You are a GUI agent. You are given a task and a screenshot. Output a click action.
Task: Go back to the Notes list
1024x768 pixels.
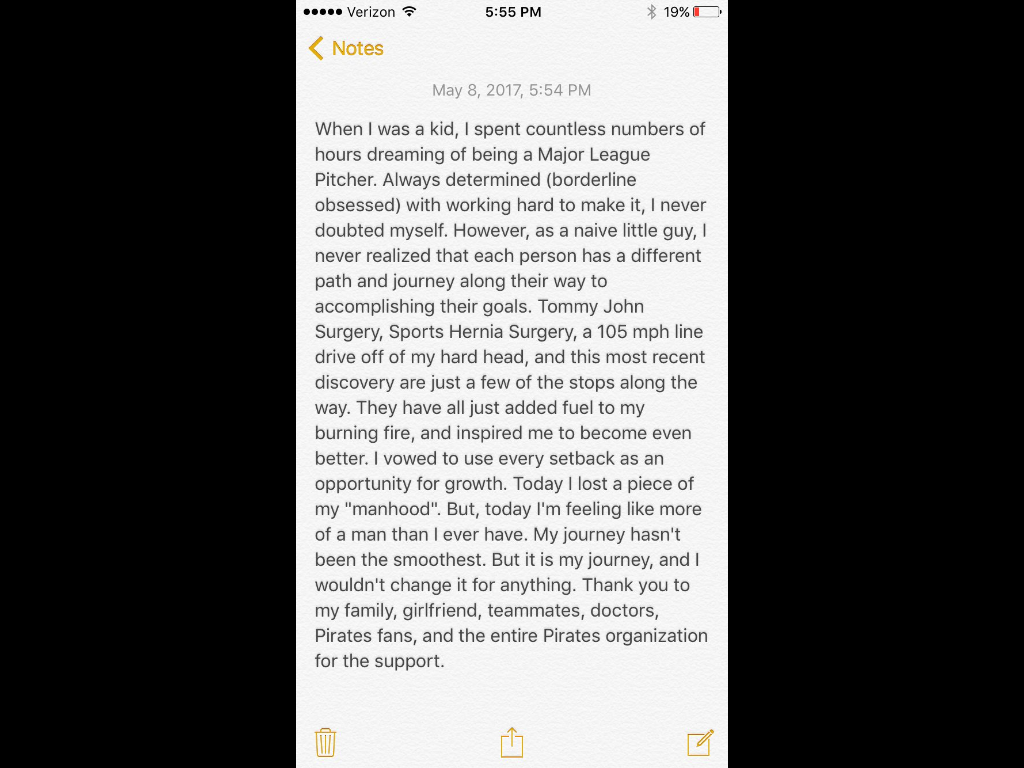click(346, 48)
